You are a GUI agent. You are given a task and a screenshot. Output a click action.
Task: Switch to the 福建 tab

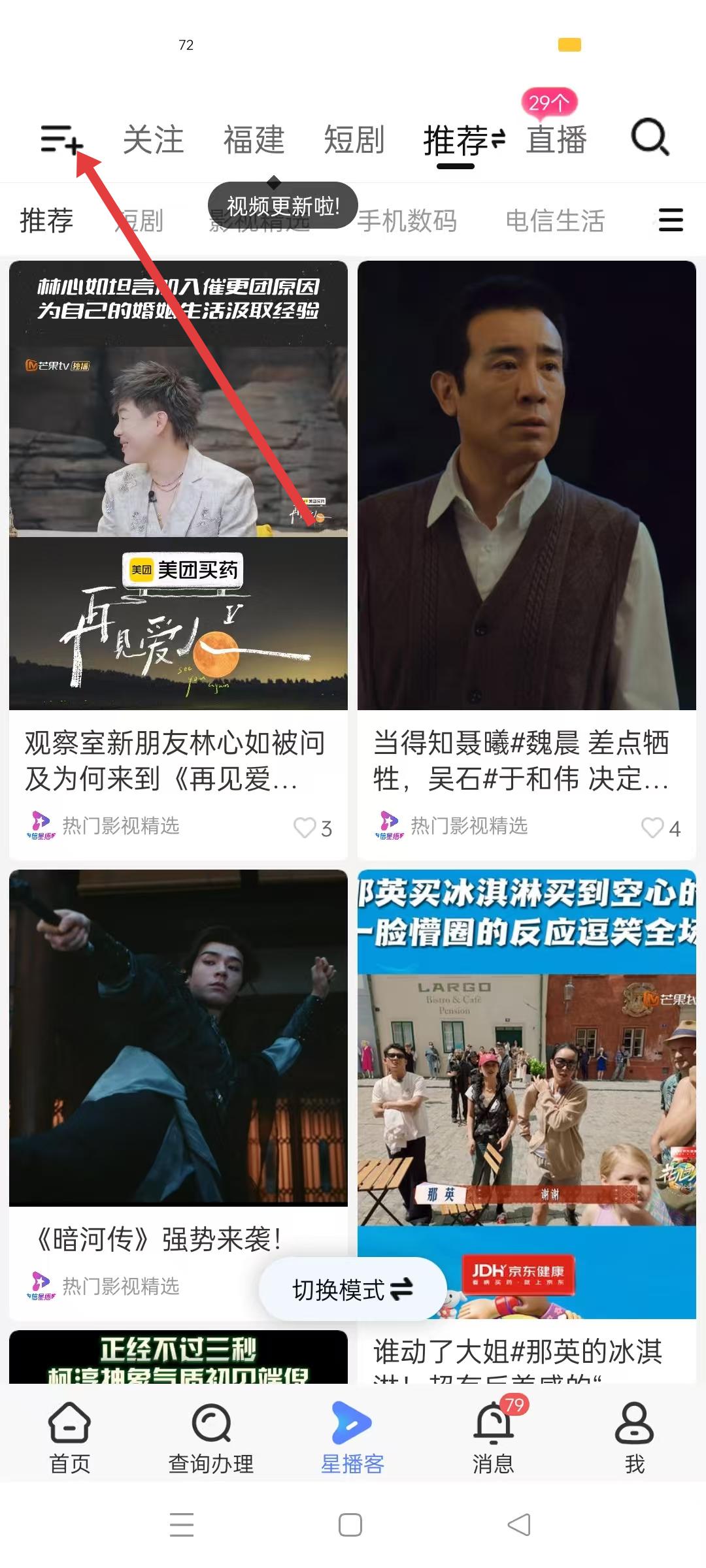coord(254,140)
